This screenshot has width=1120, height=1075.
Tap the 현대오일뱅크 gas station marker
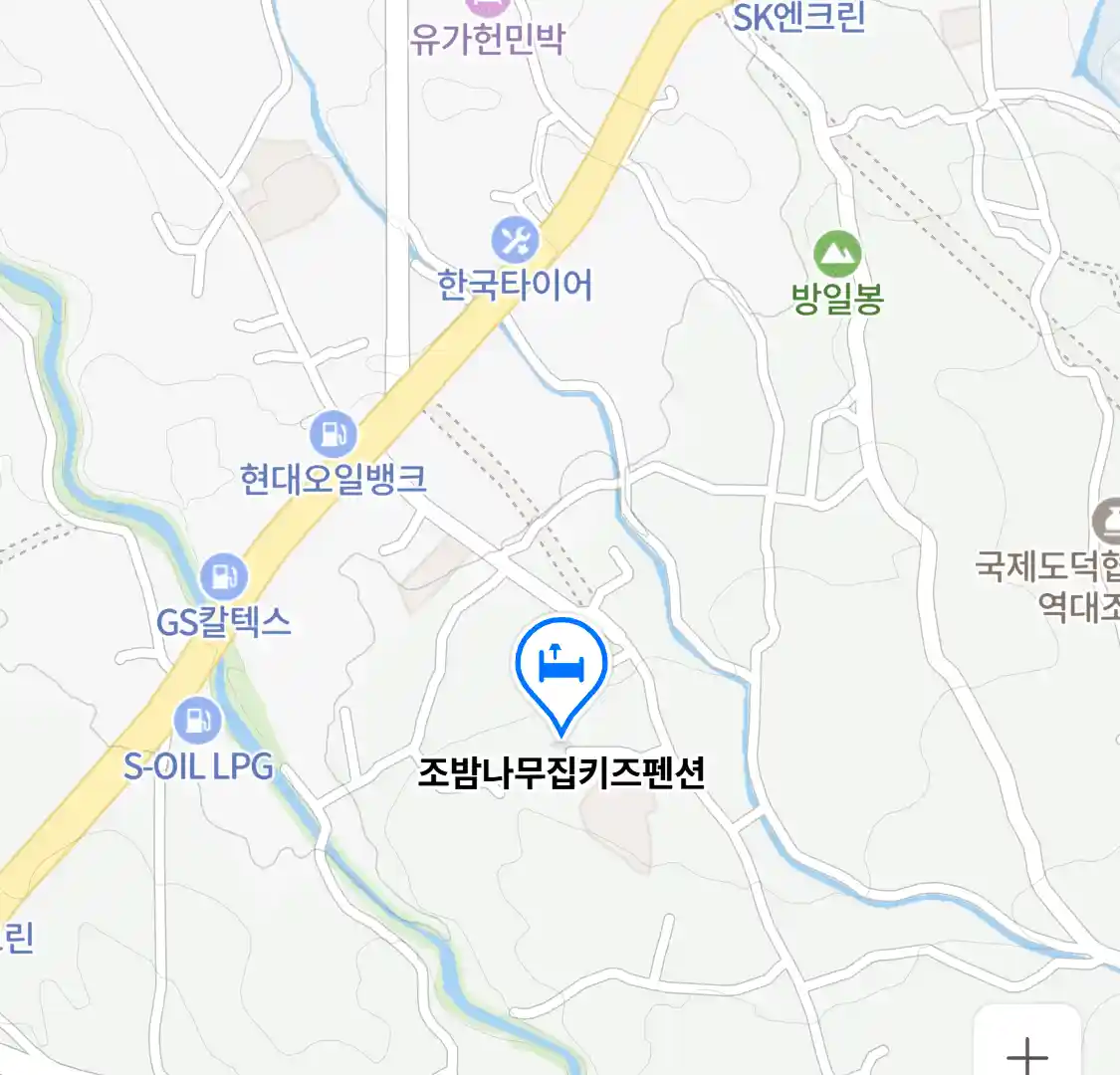coord(333,435)
